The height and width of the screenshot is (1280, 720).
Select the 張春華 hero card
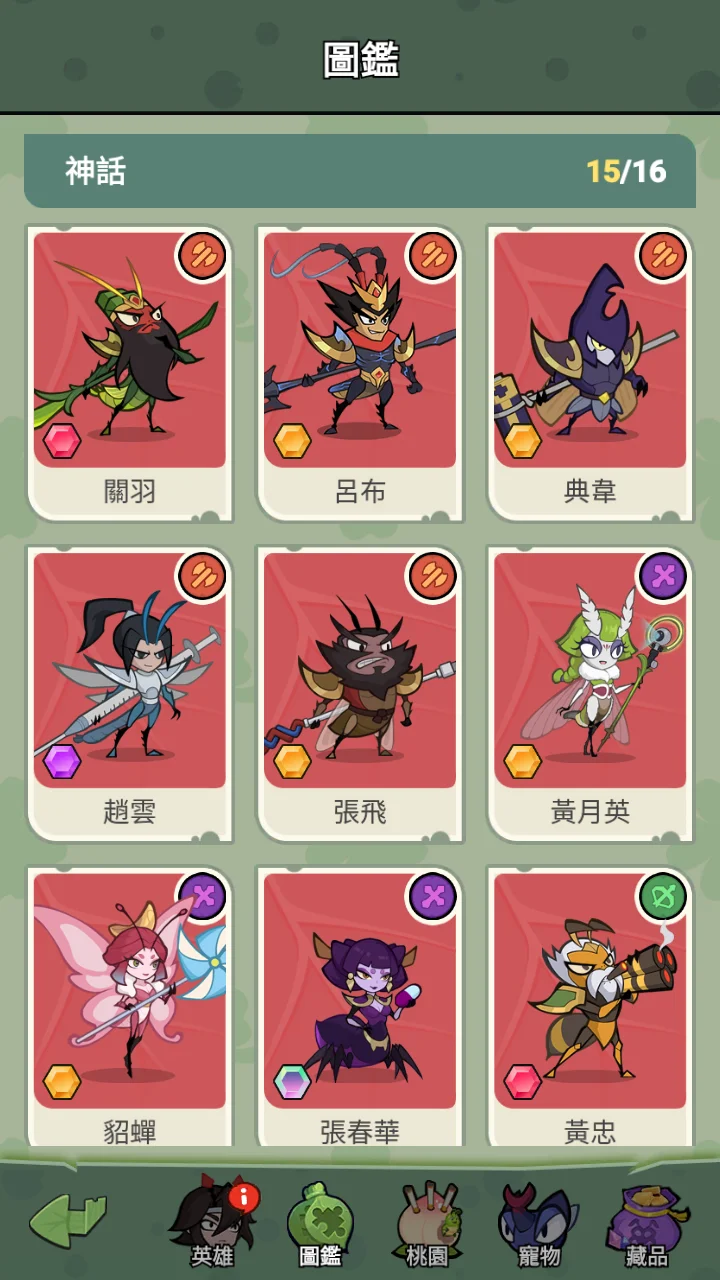[x=360, y=1005]
